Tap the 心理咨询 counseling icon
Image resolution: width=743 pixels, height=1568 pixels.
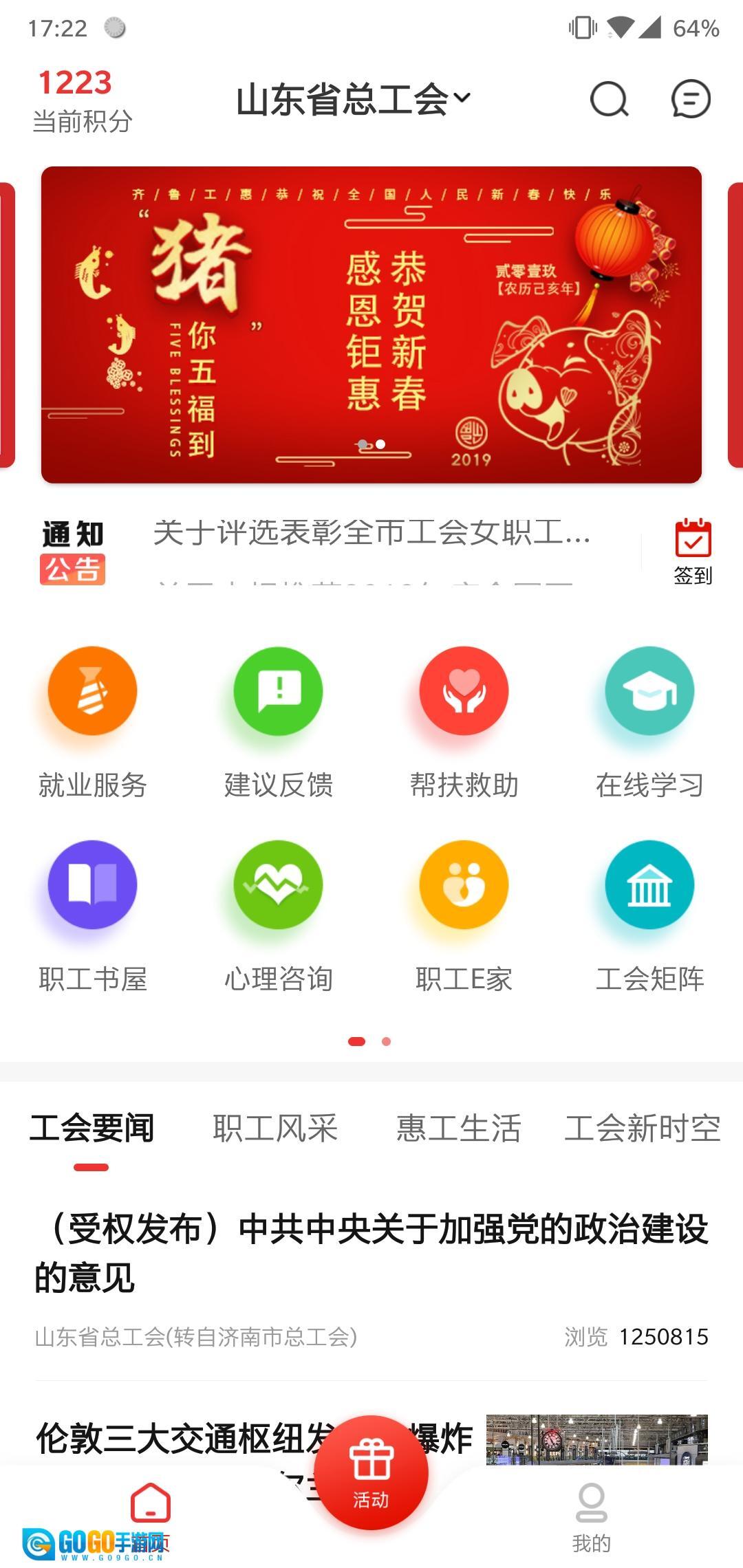click(x=277, y=886)
